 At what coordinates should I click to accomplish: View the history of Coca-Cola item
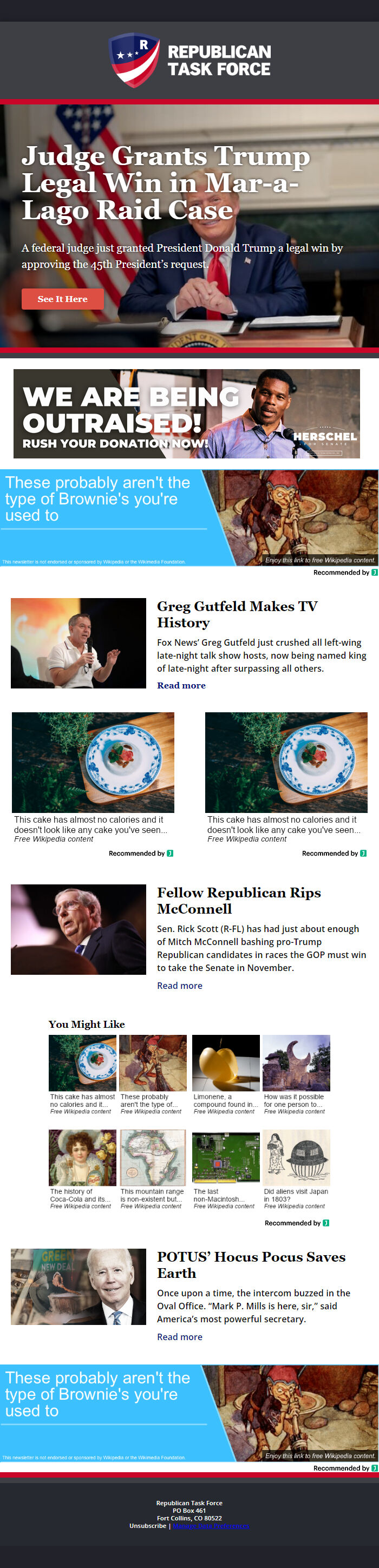point(82,1169)
